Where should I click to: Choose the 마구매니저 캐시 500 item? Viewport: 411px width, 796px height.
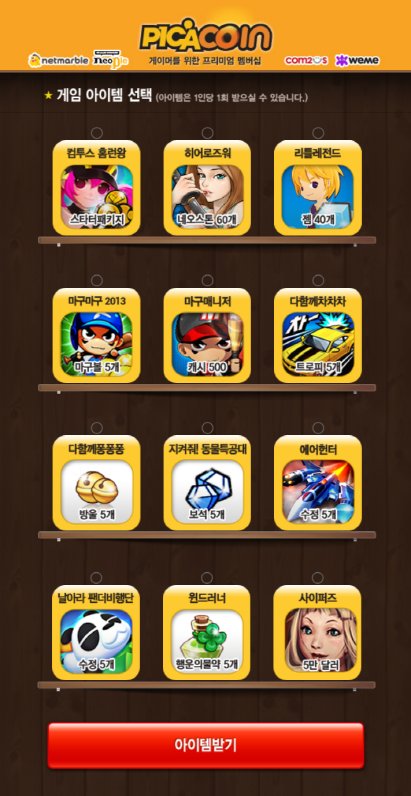(x=207, y=335)
